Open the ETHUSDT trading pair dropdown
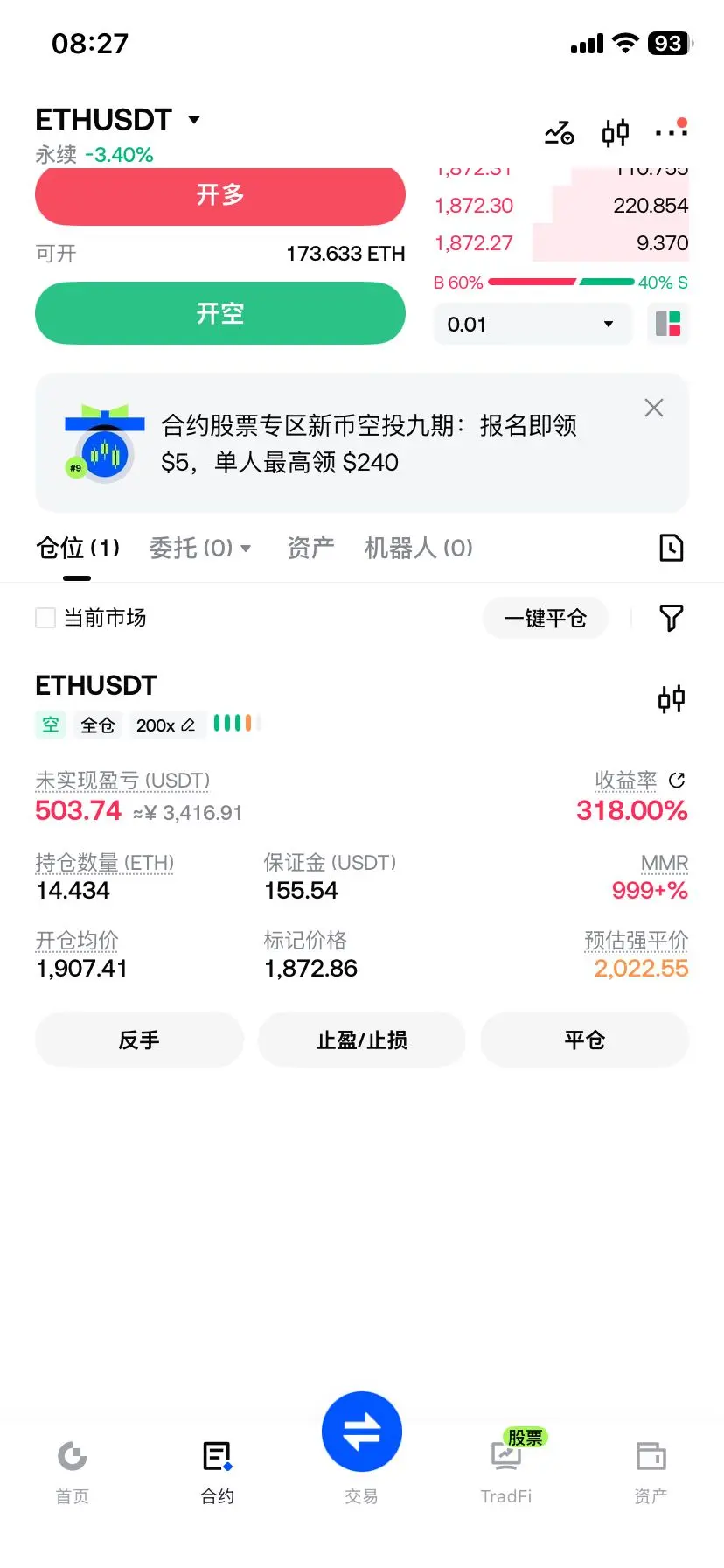This screenshot has height=1568, width=724. (118, 119)
